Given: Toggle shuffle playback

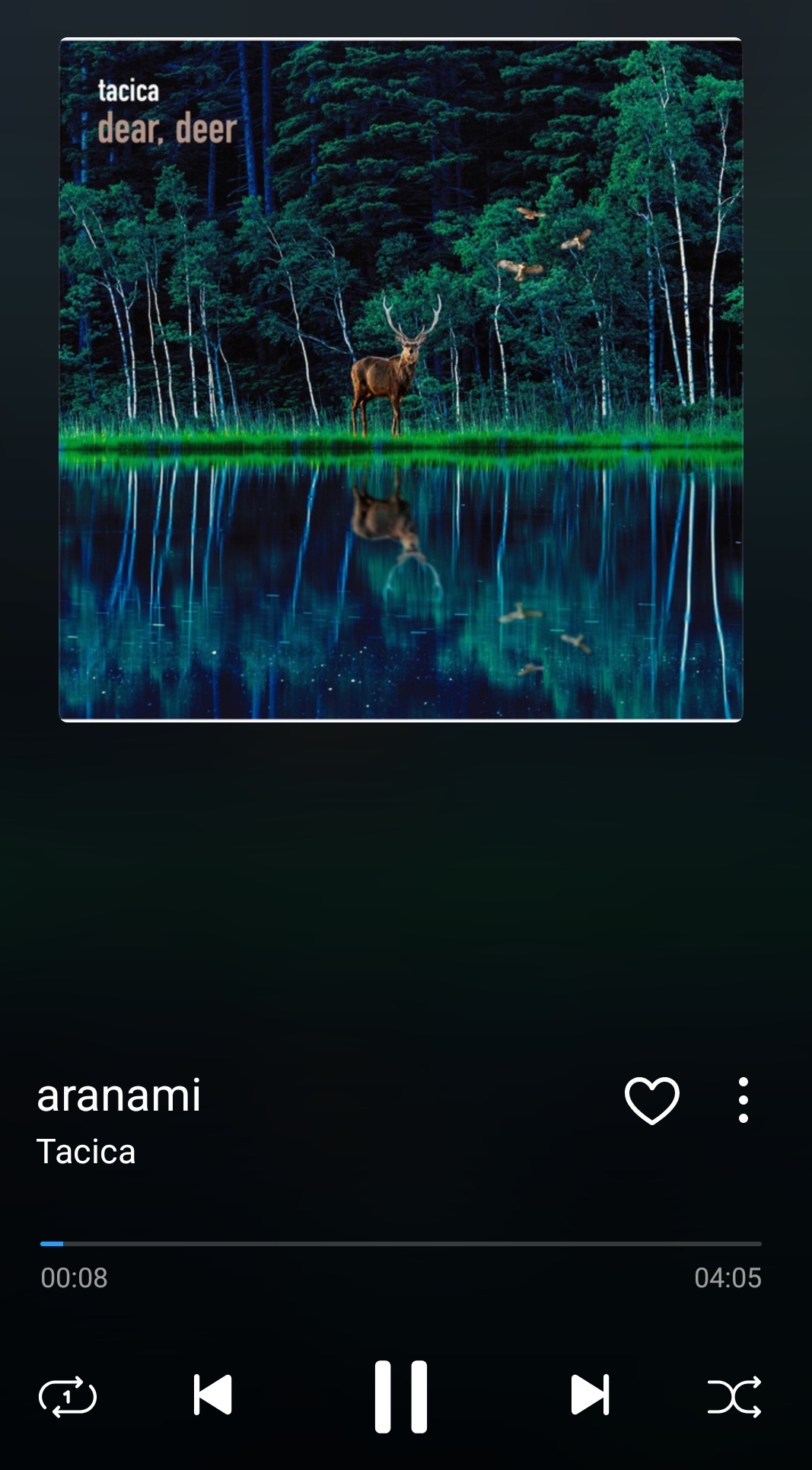Looking at the screenshot, I should 734,1397.
